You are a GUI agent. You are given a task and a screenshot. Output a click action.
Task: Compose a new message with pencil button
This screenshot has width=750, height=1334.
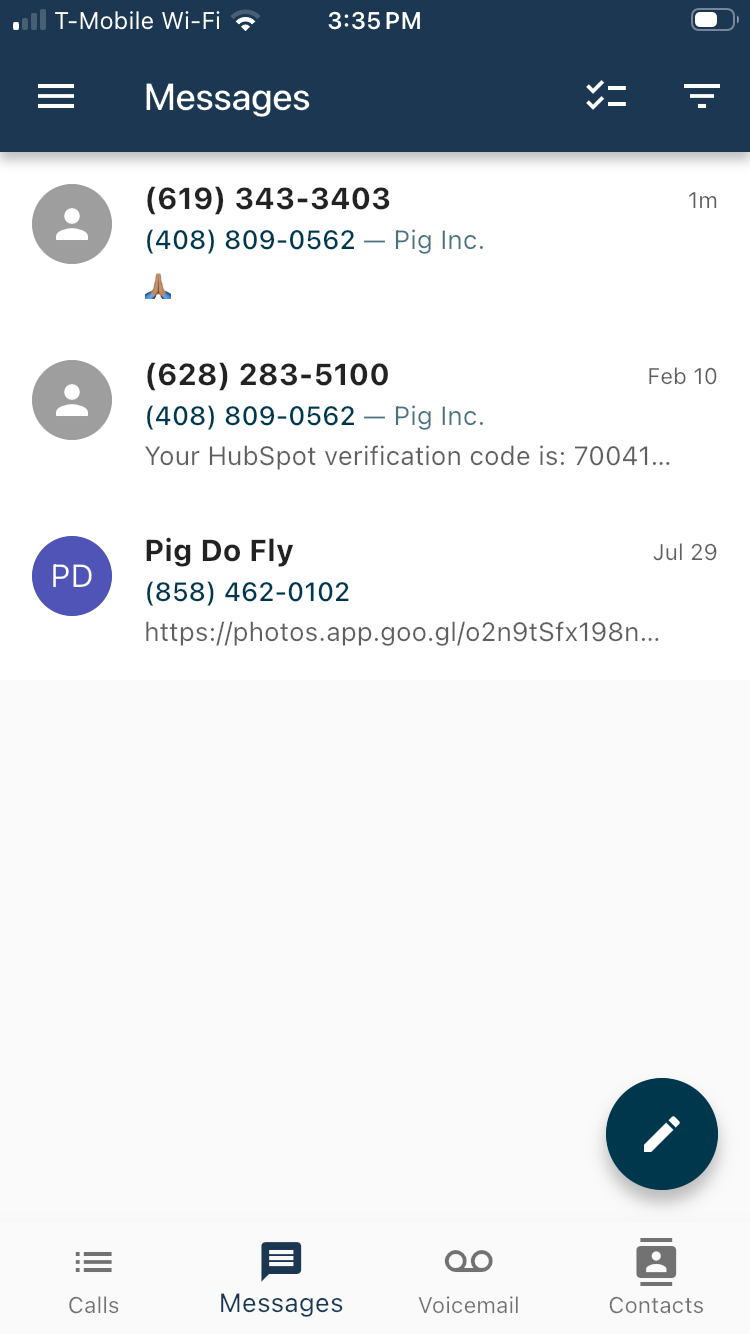click(661, 1134)
